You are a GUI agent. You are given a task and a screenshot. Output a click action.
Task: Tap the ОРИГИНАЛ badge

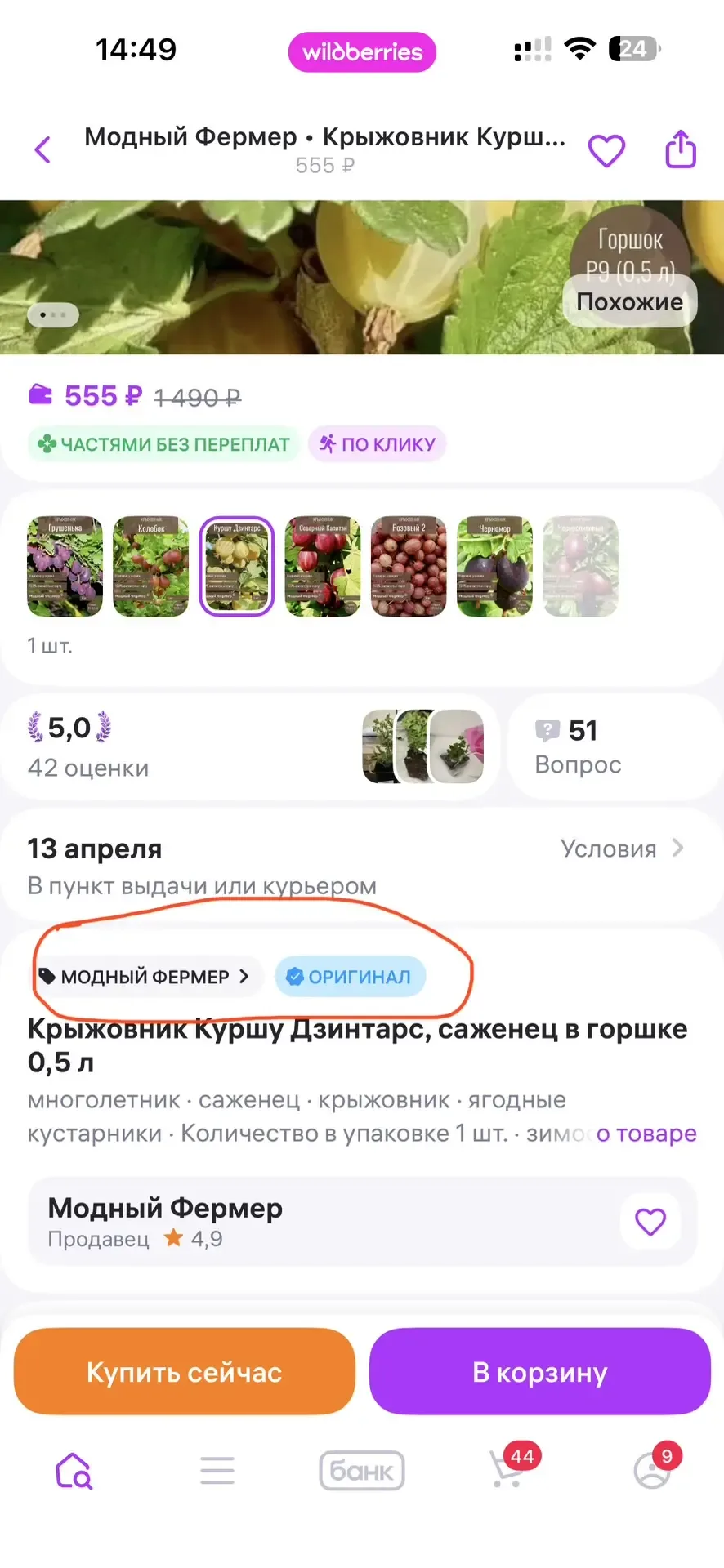click(x=350, y=977)
